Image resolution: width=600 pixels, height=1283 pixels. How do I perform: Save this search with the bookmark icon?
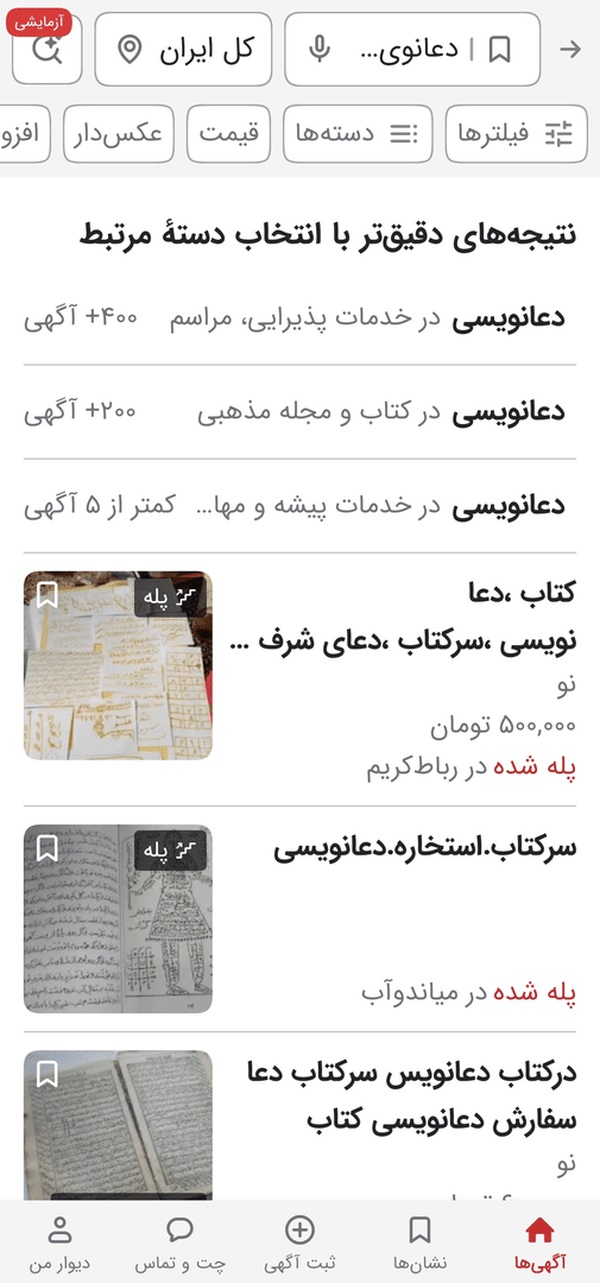[499, 49]
